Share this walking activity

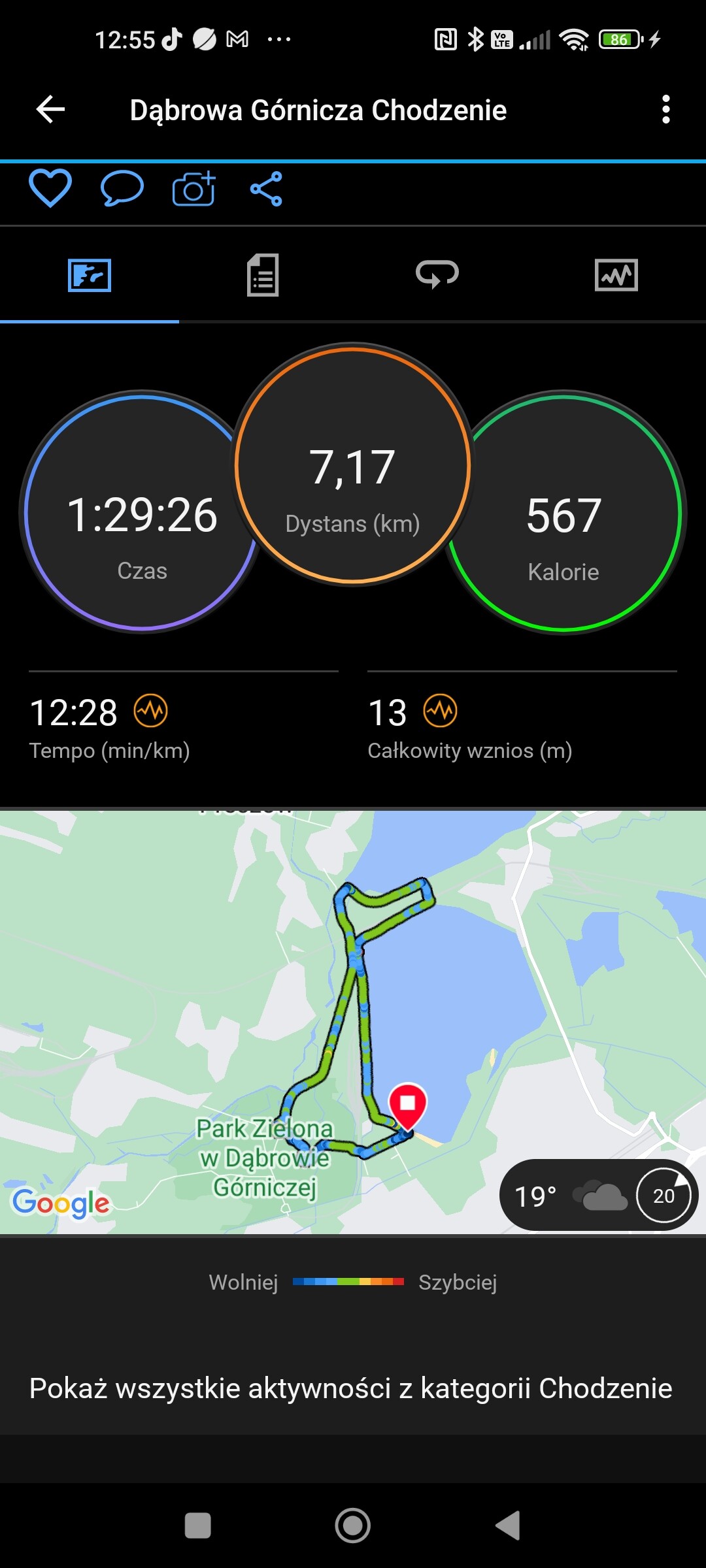266,189
